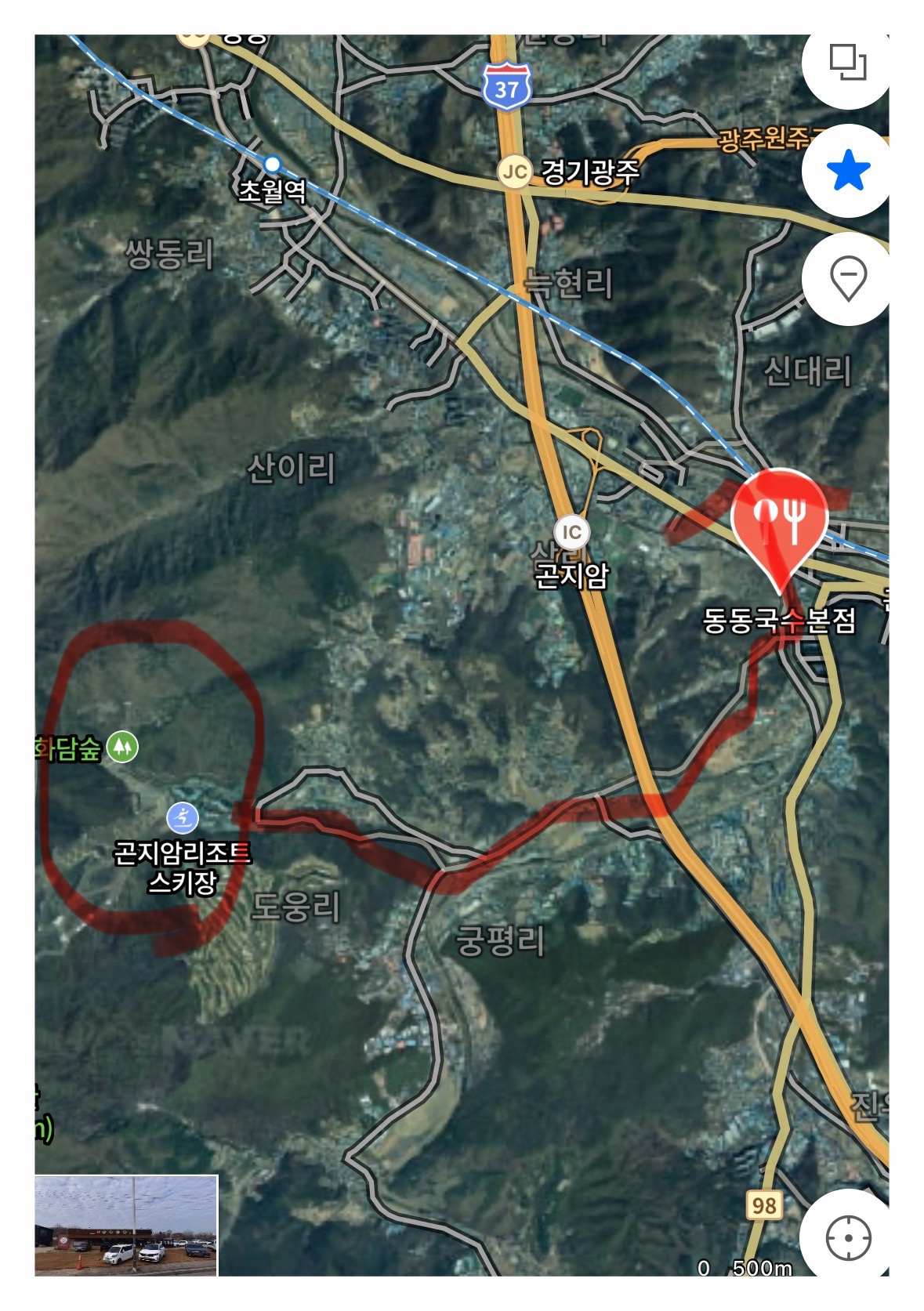Open the street view photo thumbnail
The height and width of the screenshot is (1311, 924).
click(x=126, y=1225)
